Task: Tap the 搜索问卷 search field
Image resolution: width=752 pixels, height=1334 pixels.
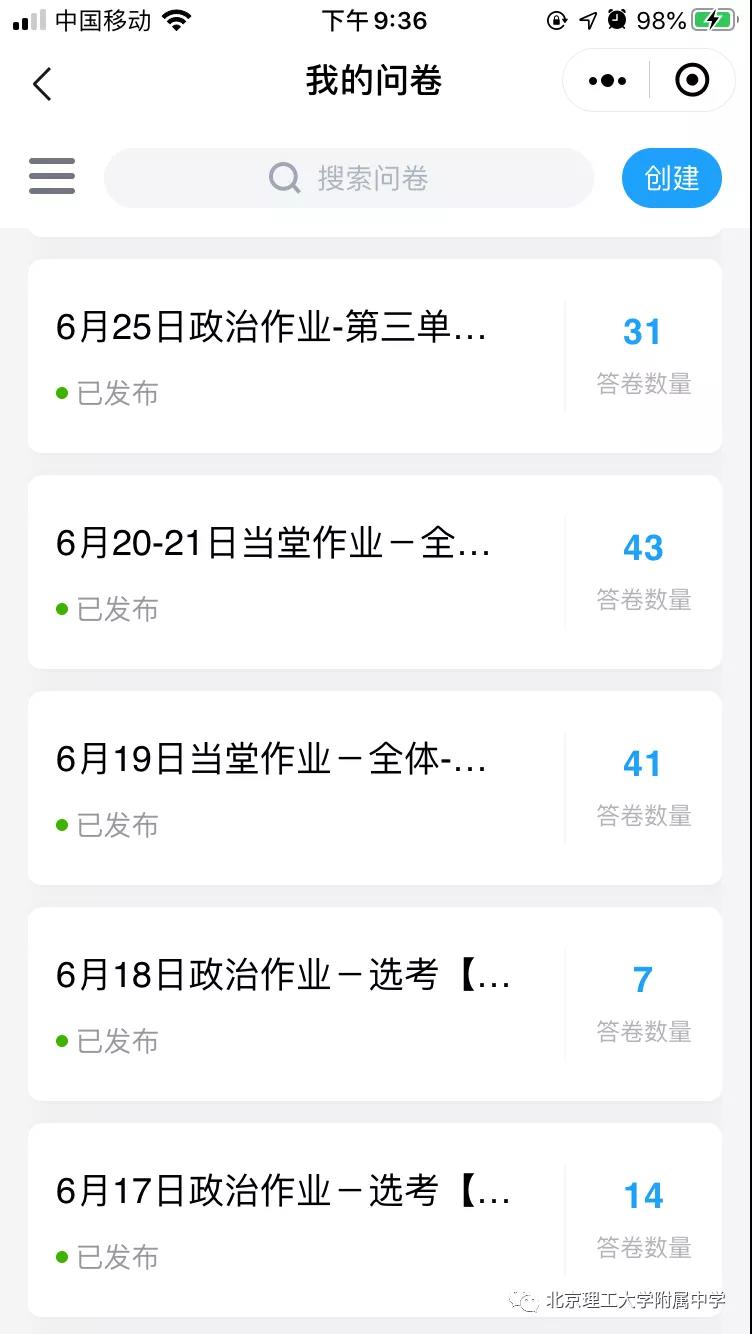Action: [349, 178]
